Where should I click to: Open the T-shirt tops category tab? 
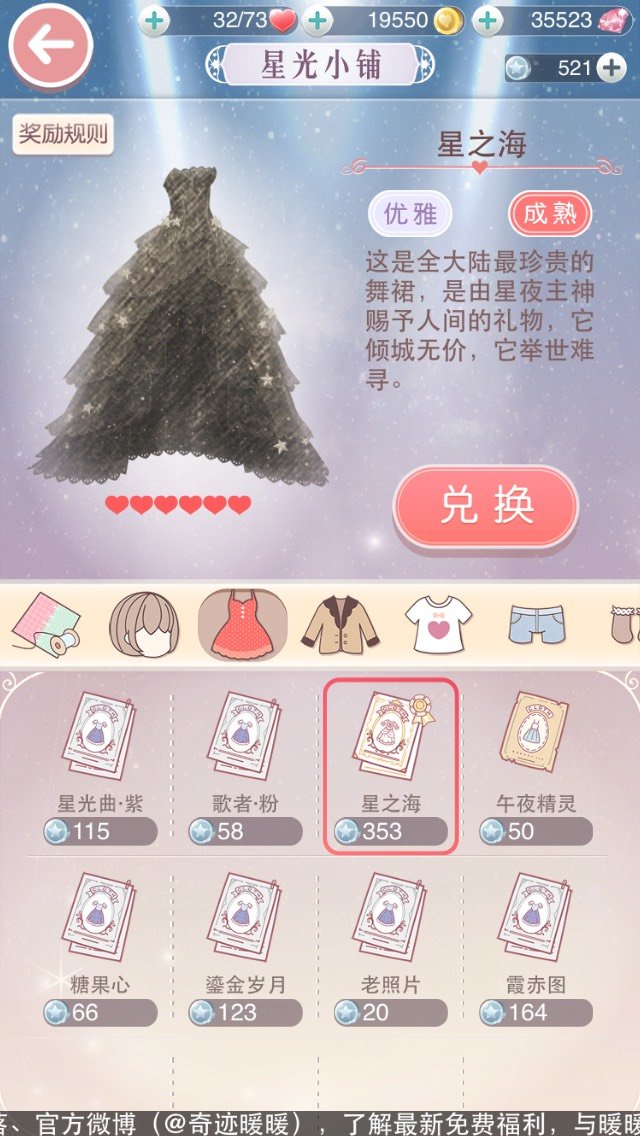pos(438,623)
